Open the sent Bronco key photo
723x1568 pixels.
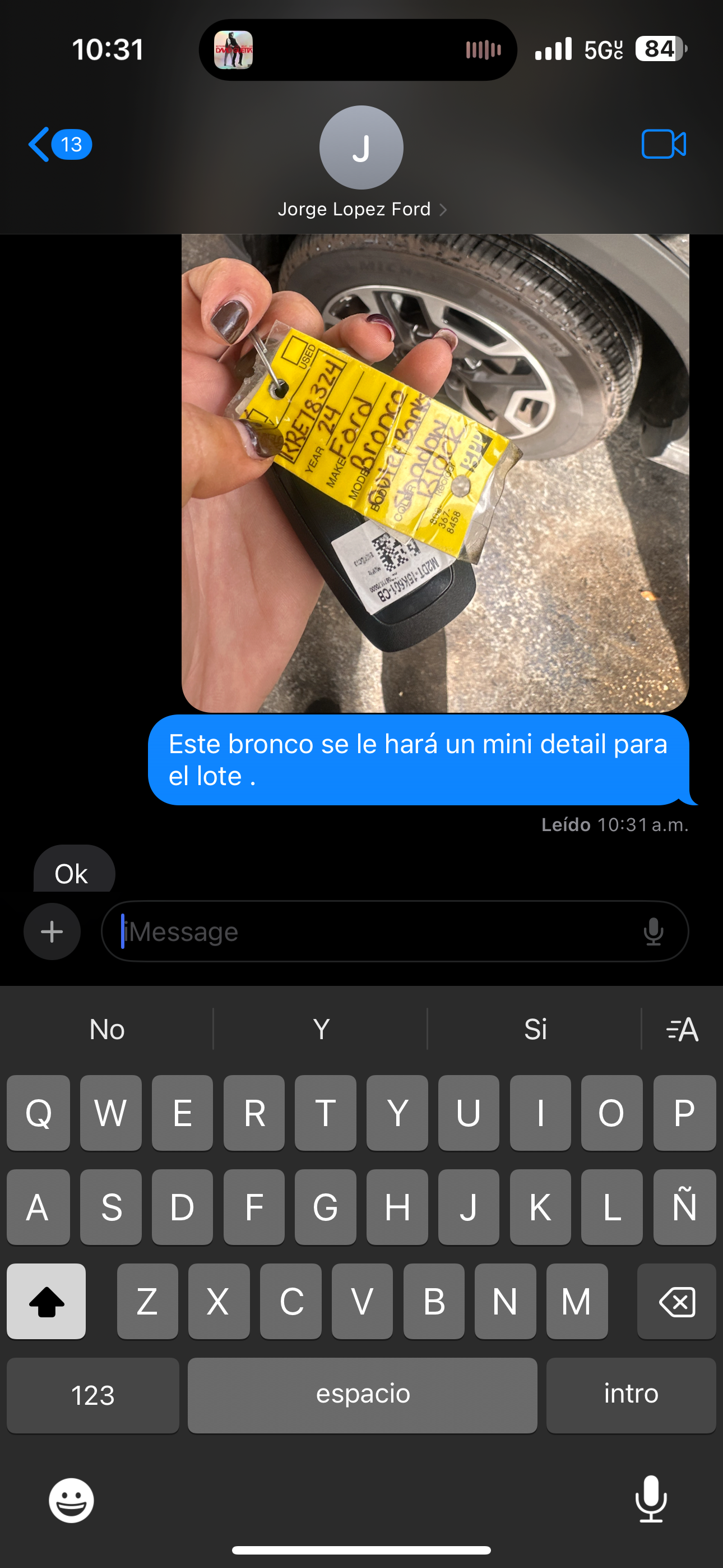coord(434,472)
